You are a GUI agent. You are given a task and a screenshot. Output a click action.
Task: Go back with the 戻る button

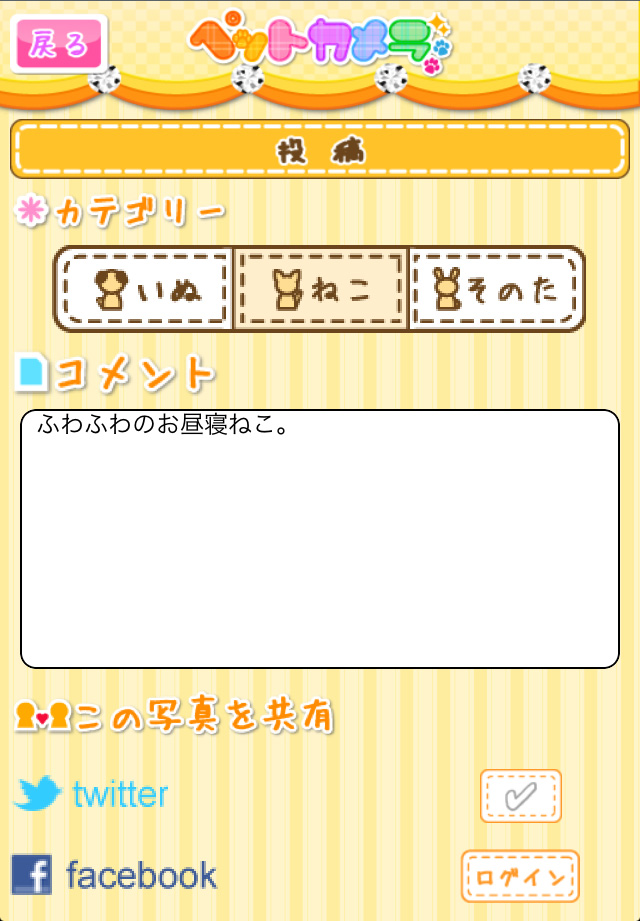coord(58,45)
